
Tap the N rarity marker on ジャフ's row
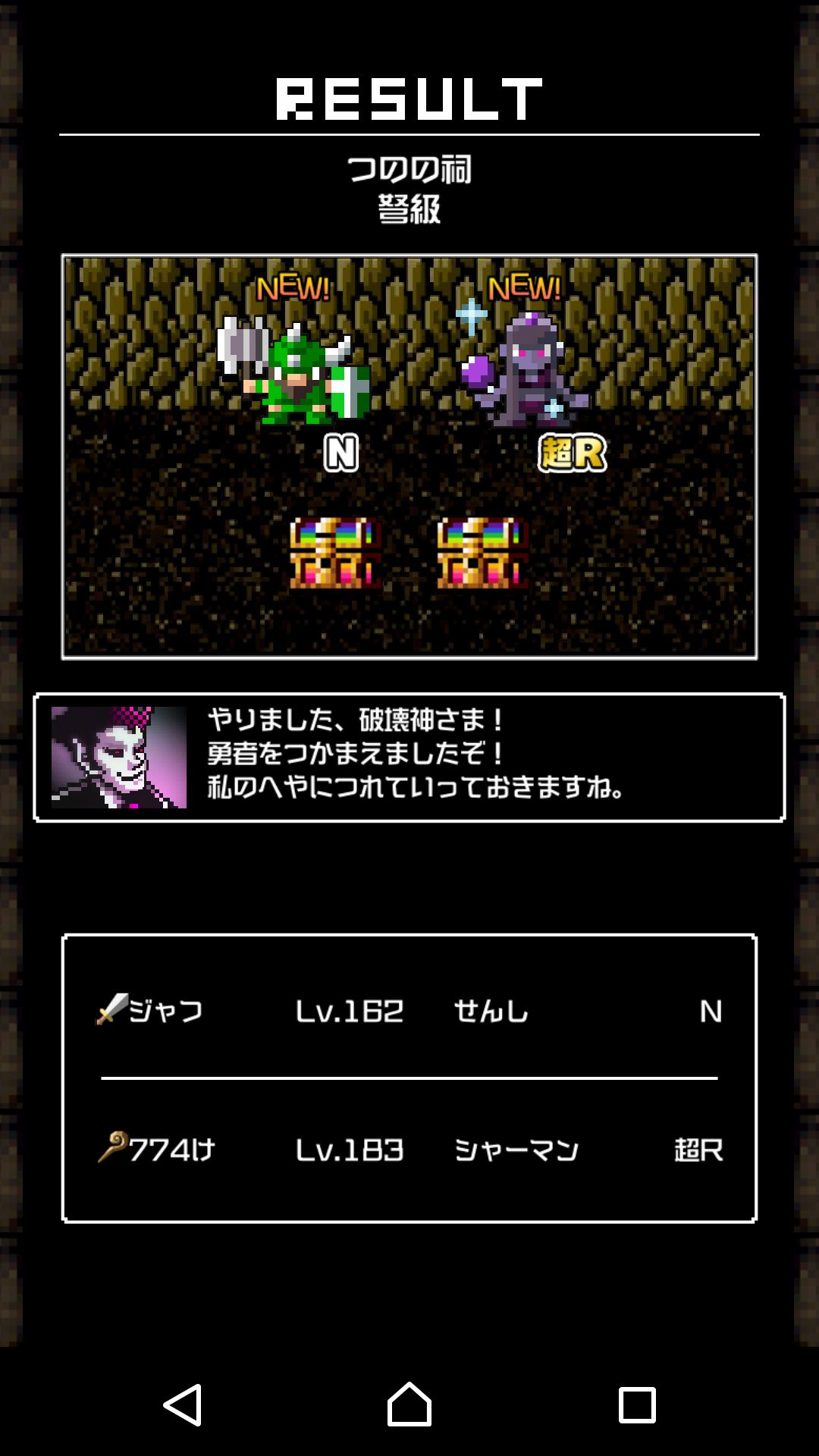pos(711,1011)
